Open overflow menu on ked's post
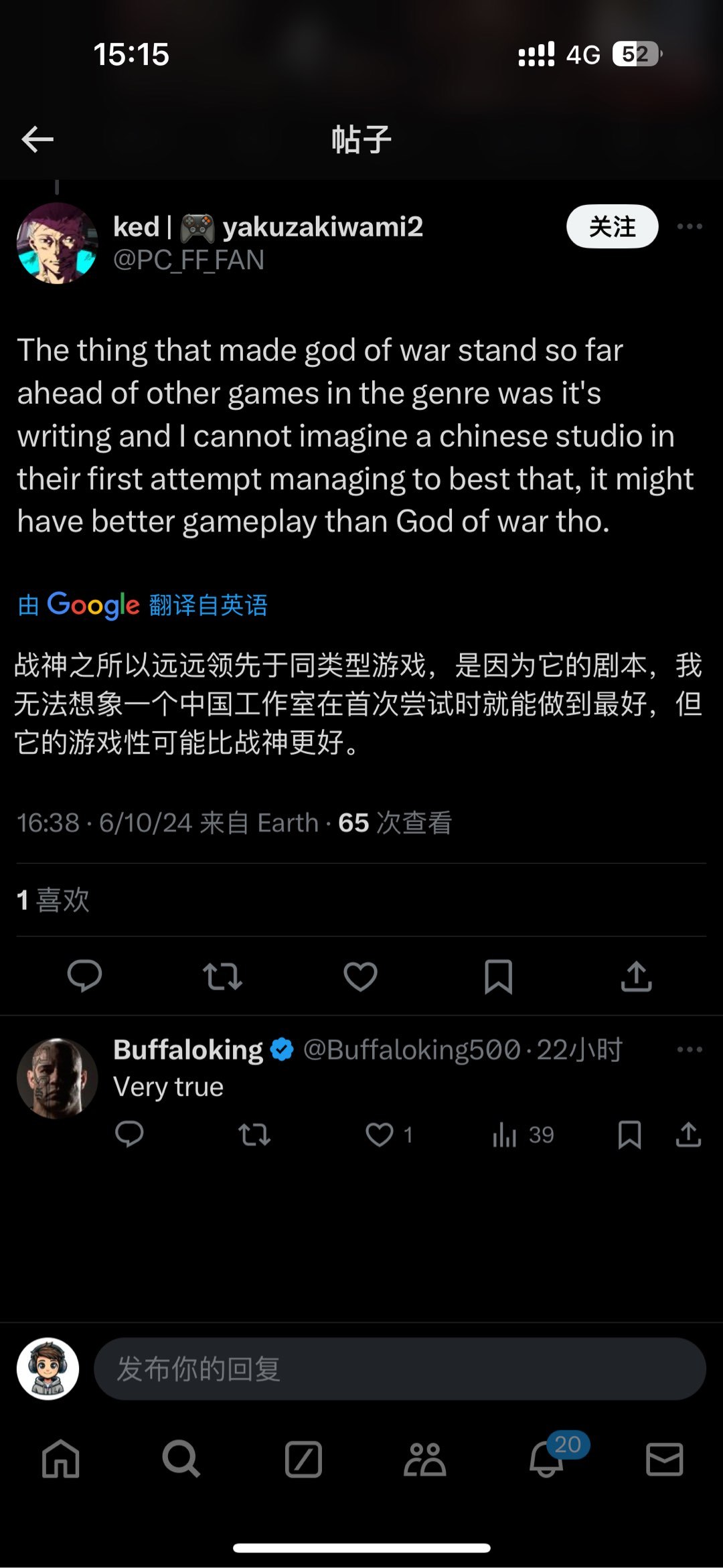This screenshot has width=723, height=1568. pos(690,226)
